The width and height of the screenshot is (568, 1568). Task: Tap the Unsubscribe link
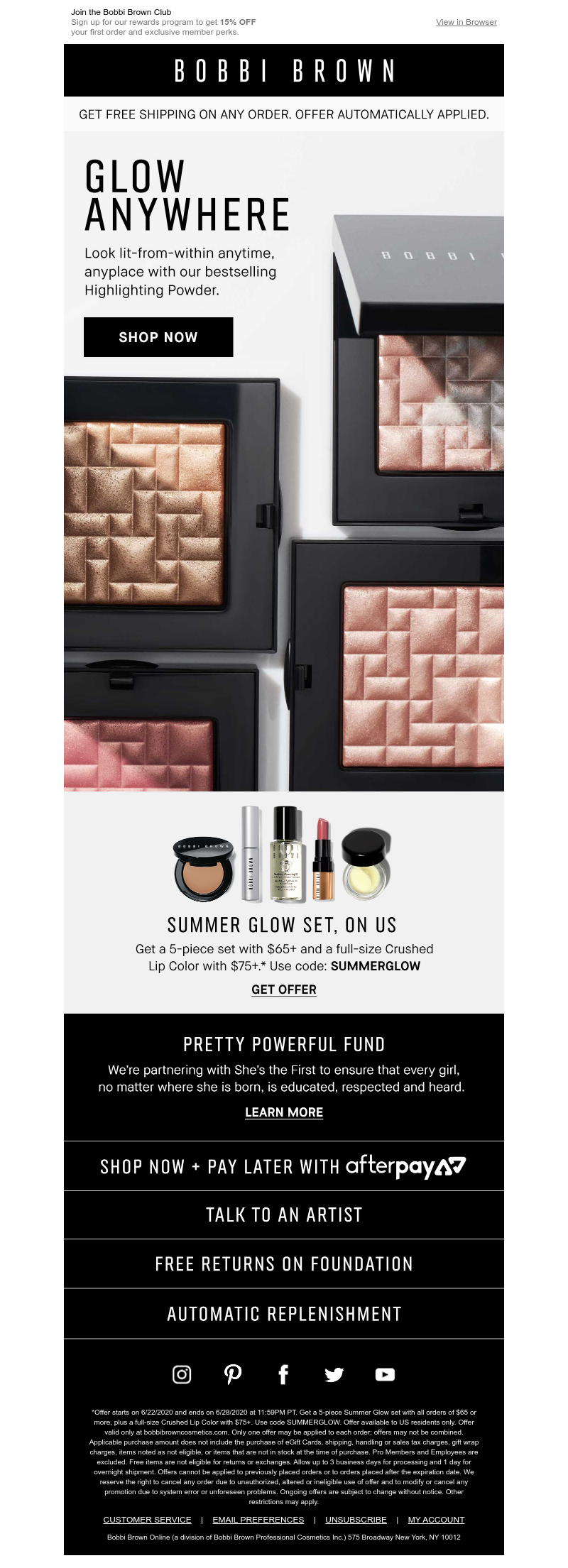pos(356,1520)
